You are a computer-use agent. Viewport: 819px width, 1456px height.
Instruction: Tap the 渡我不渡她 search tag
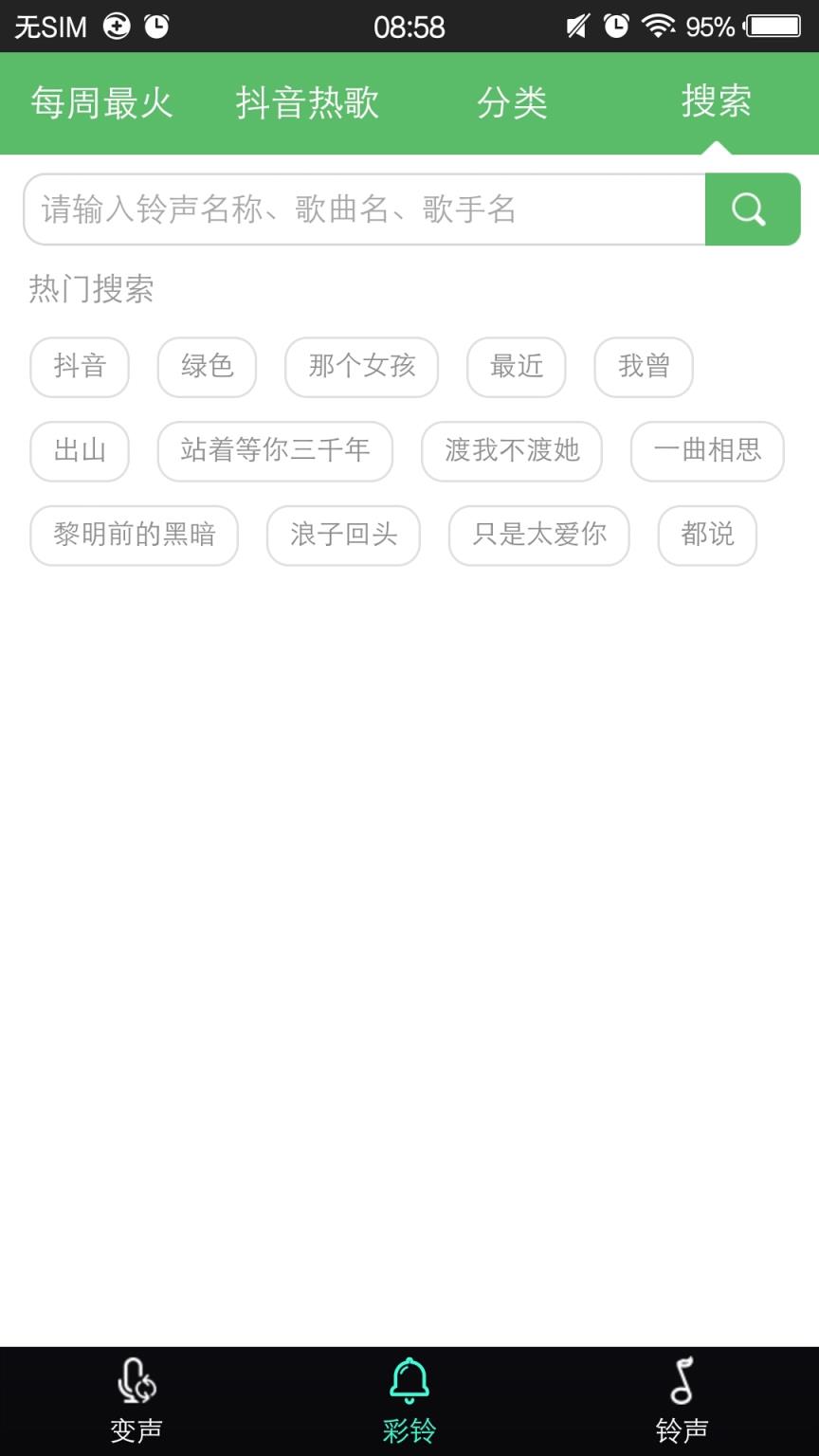pyautogui.click(x=511, y=452)
